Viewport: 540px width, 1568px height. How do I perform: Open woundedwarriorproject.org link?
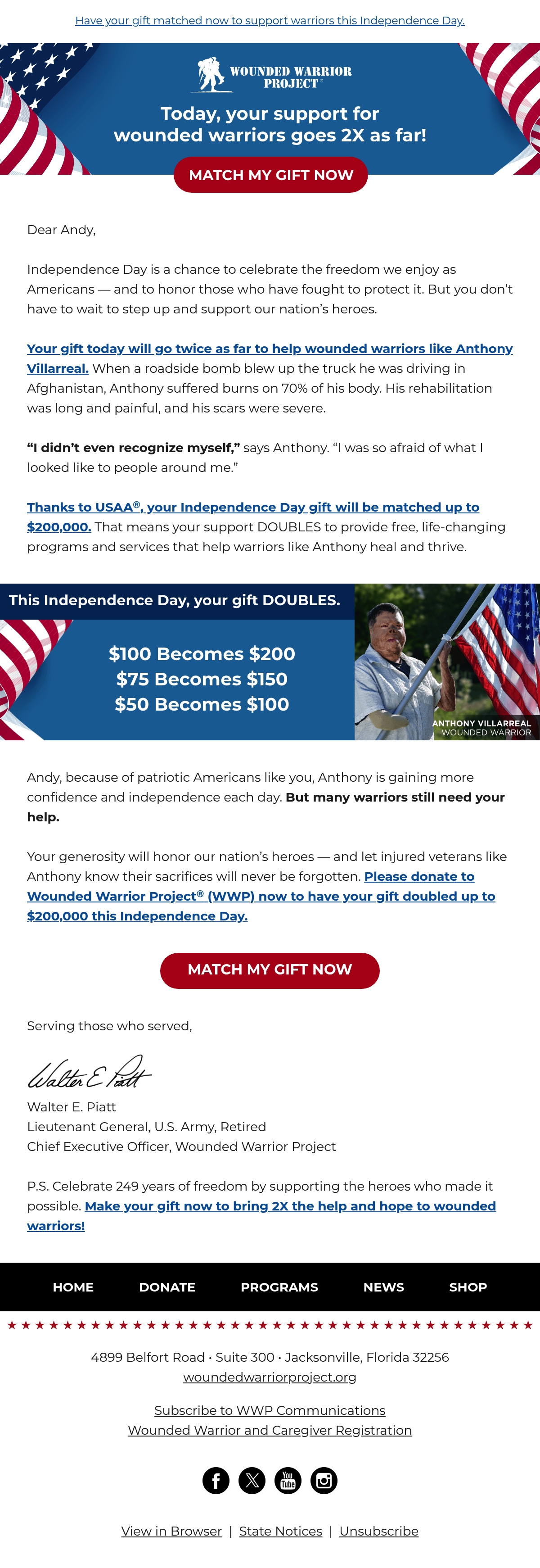(x=270, y=1376)
